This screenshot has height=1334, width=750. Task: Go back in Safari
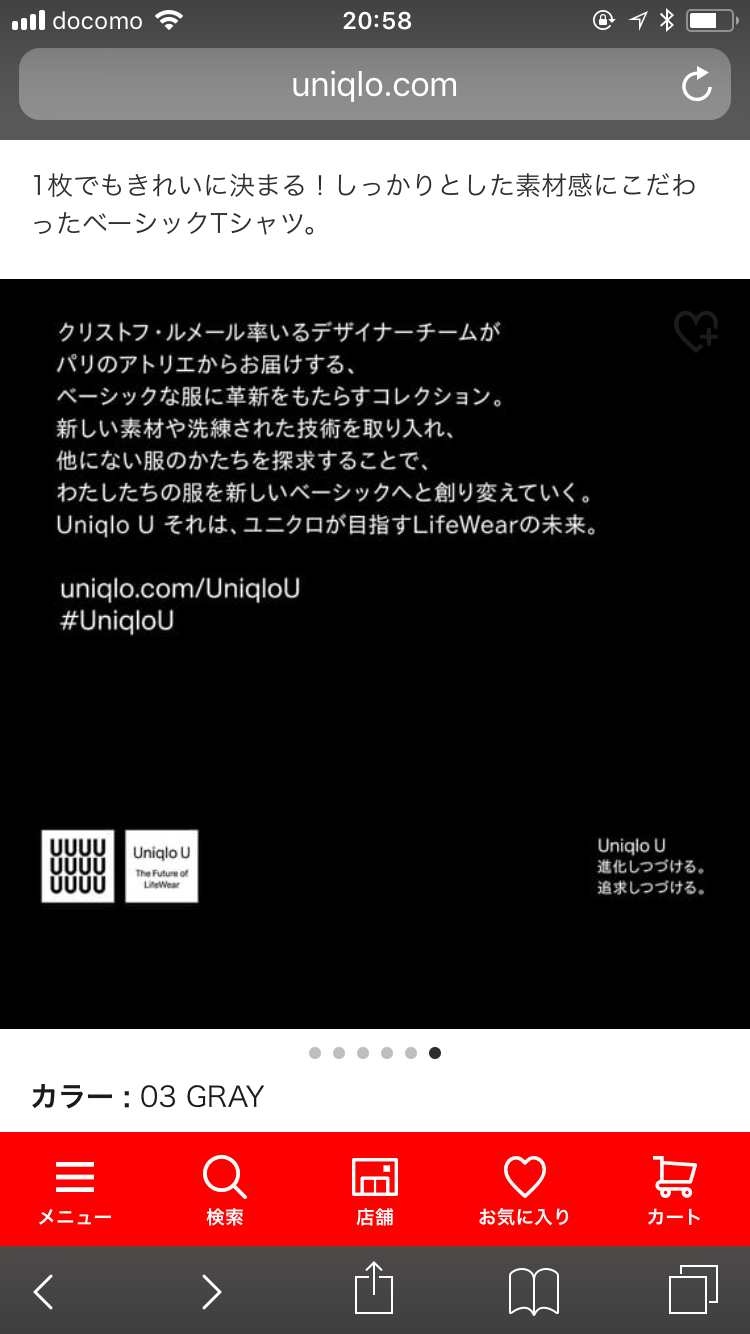(43, 1291)
